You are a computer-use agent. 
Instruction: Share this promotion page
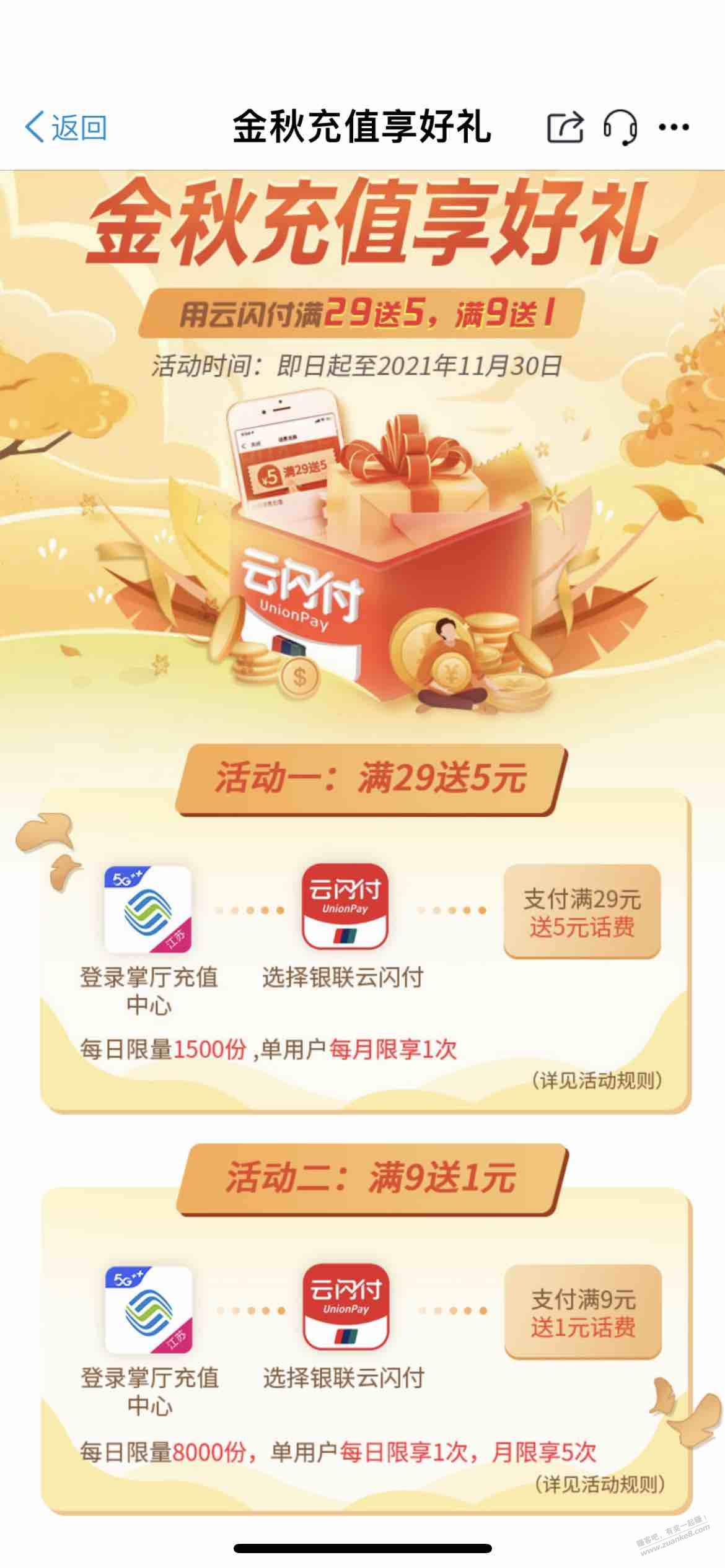pos(565,128)
